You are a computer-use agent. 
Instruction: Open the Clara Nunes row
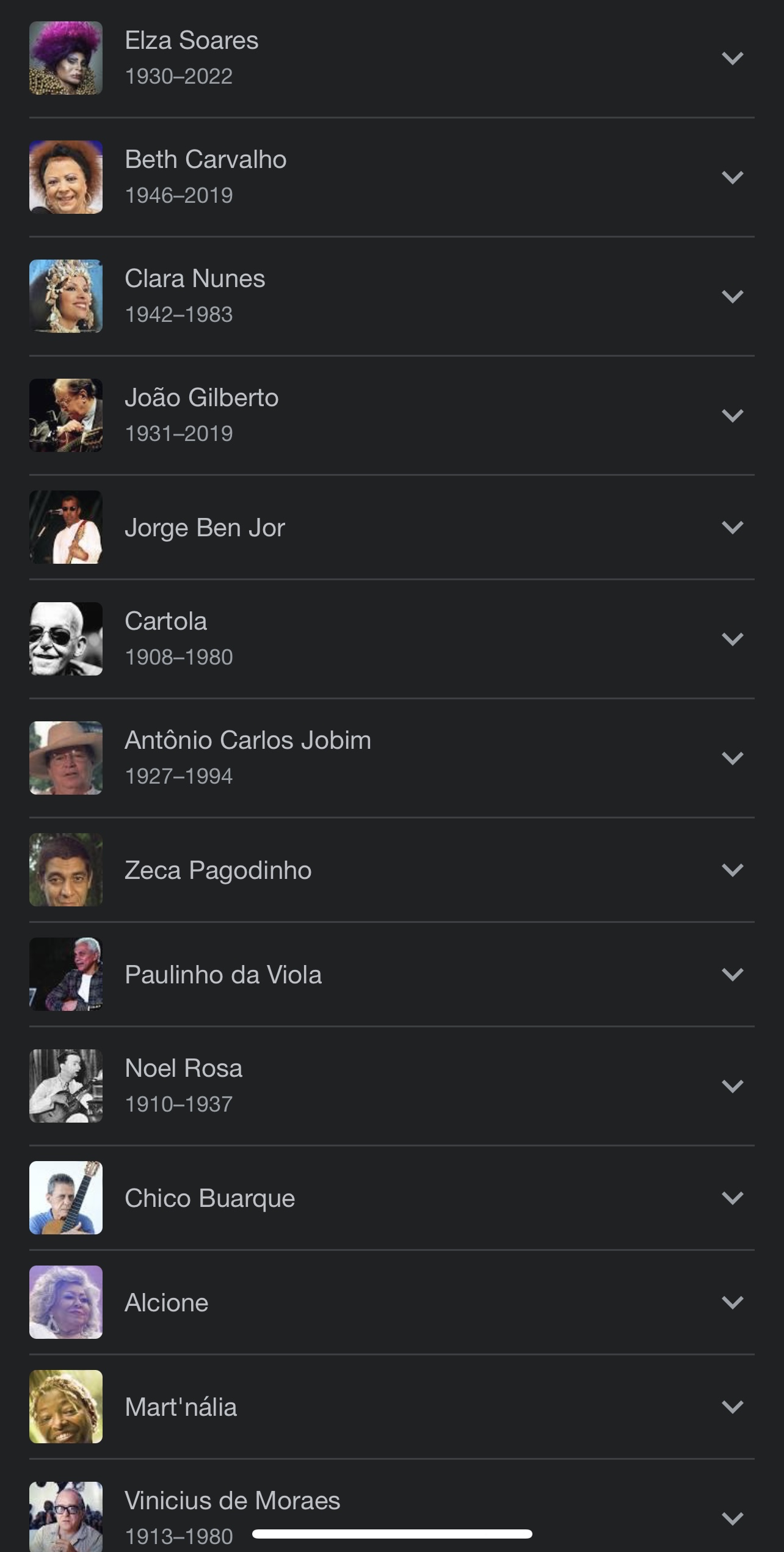(x=732, y=297)
